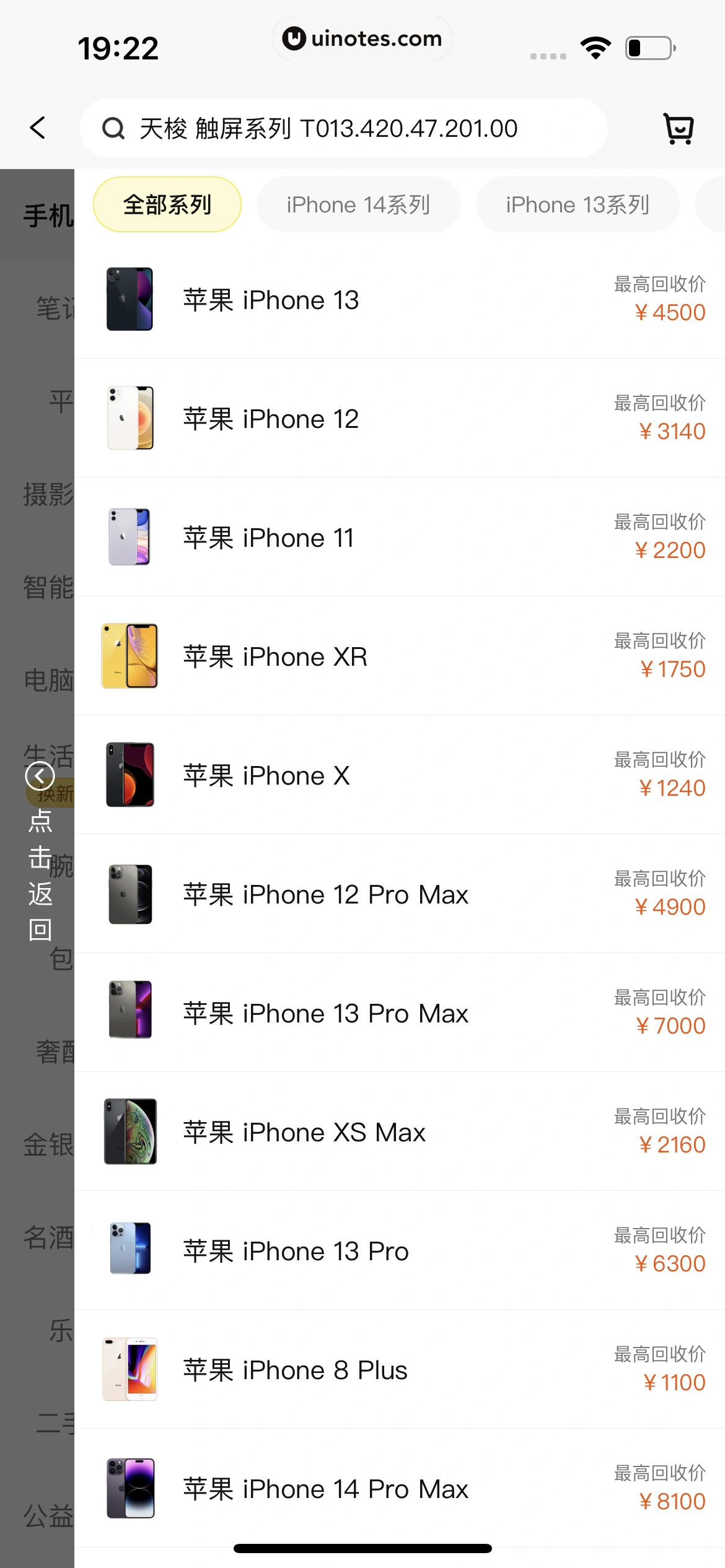
Task: Switch to the iPhone 13系列 tab
Action: click(x=577, y=204)
